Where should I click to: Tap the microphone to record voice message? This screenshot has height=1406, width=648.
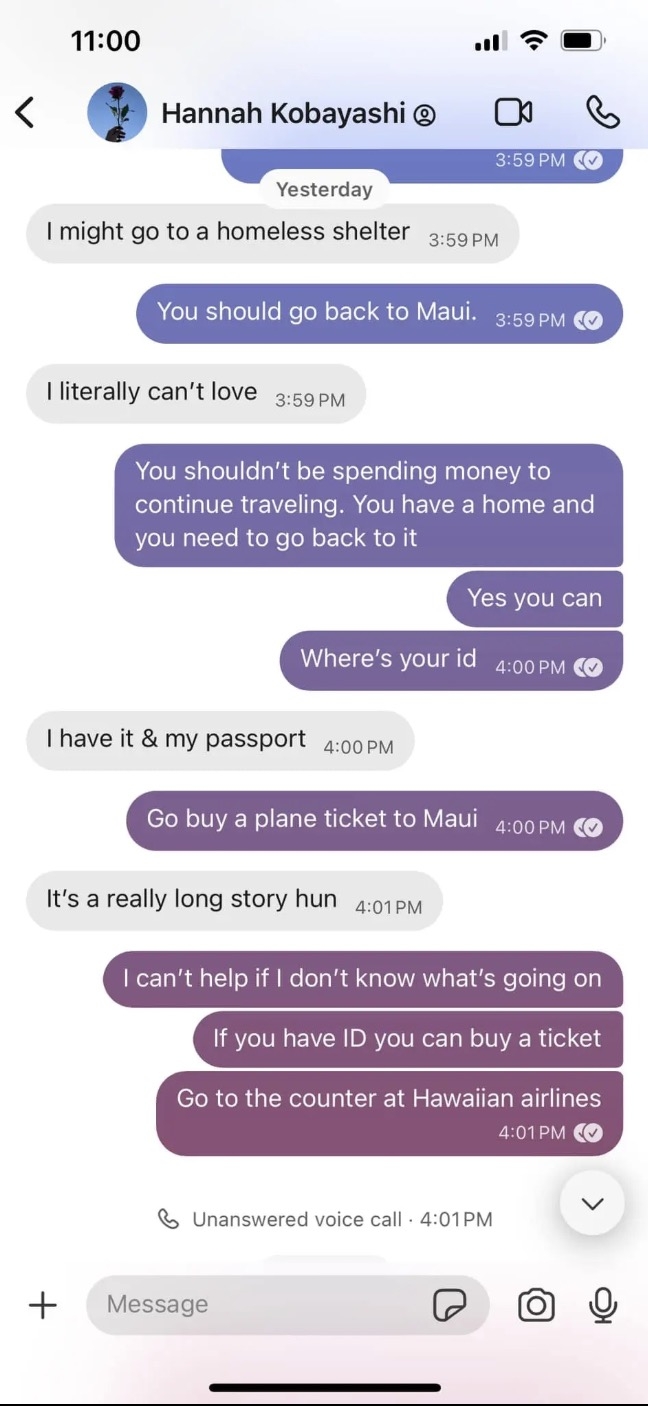click(x=603, y=1304)
